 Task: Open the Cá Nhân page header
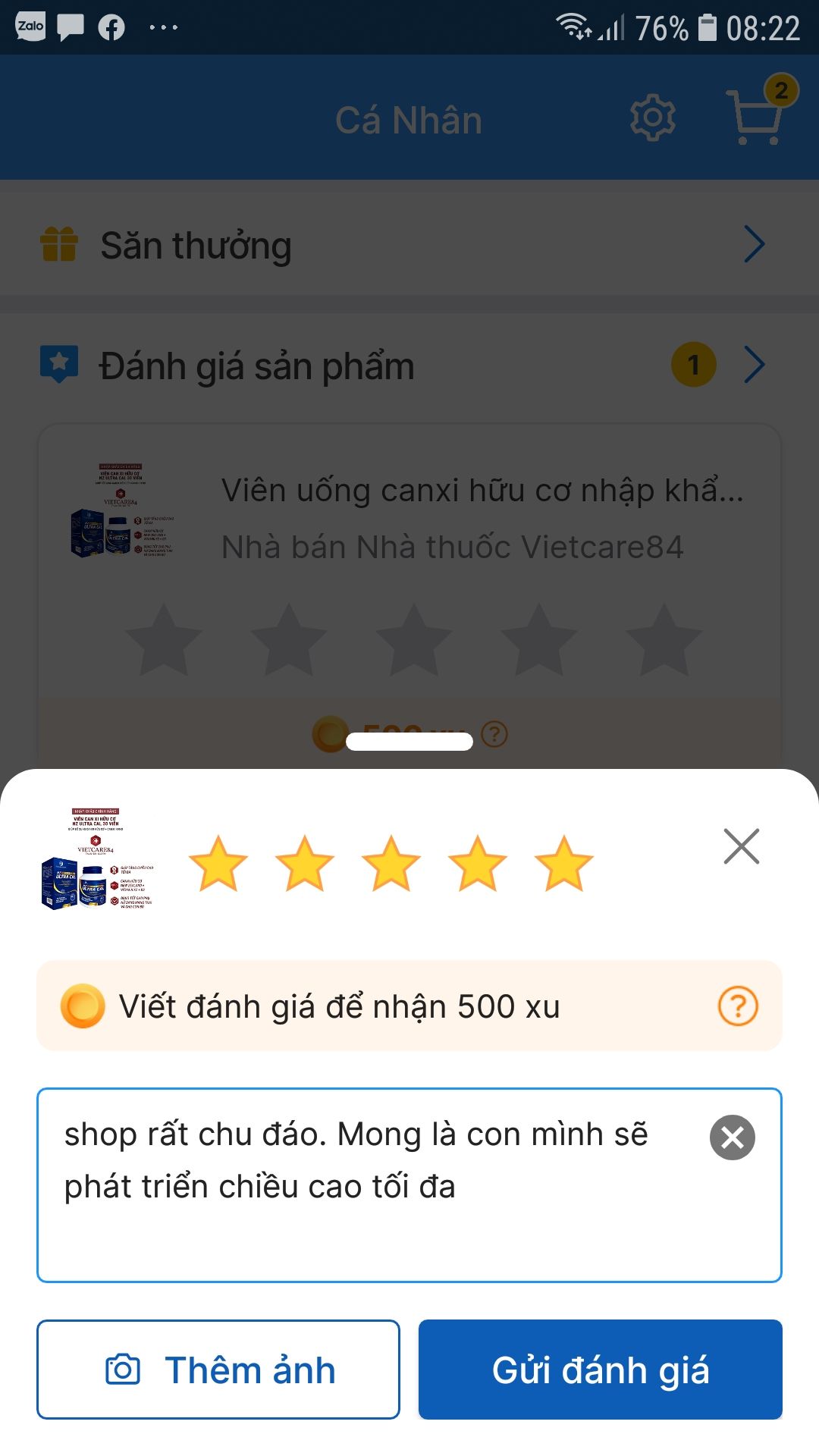(x=409, y=118)
